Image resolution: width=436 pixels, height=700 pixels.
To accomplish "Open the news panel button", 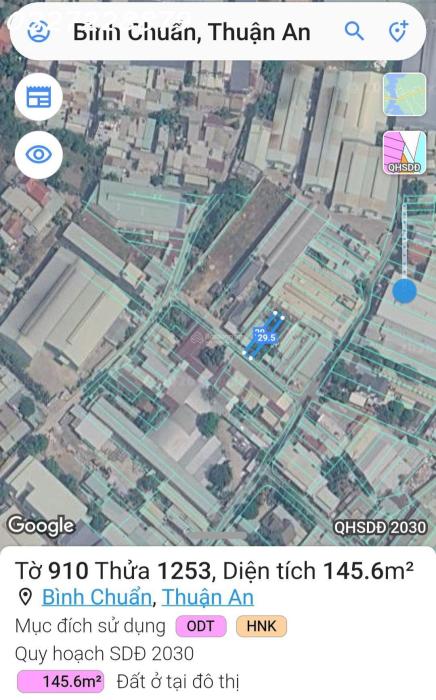I will tap(39, 97).
